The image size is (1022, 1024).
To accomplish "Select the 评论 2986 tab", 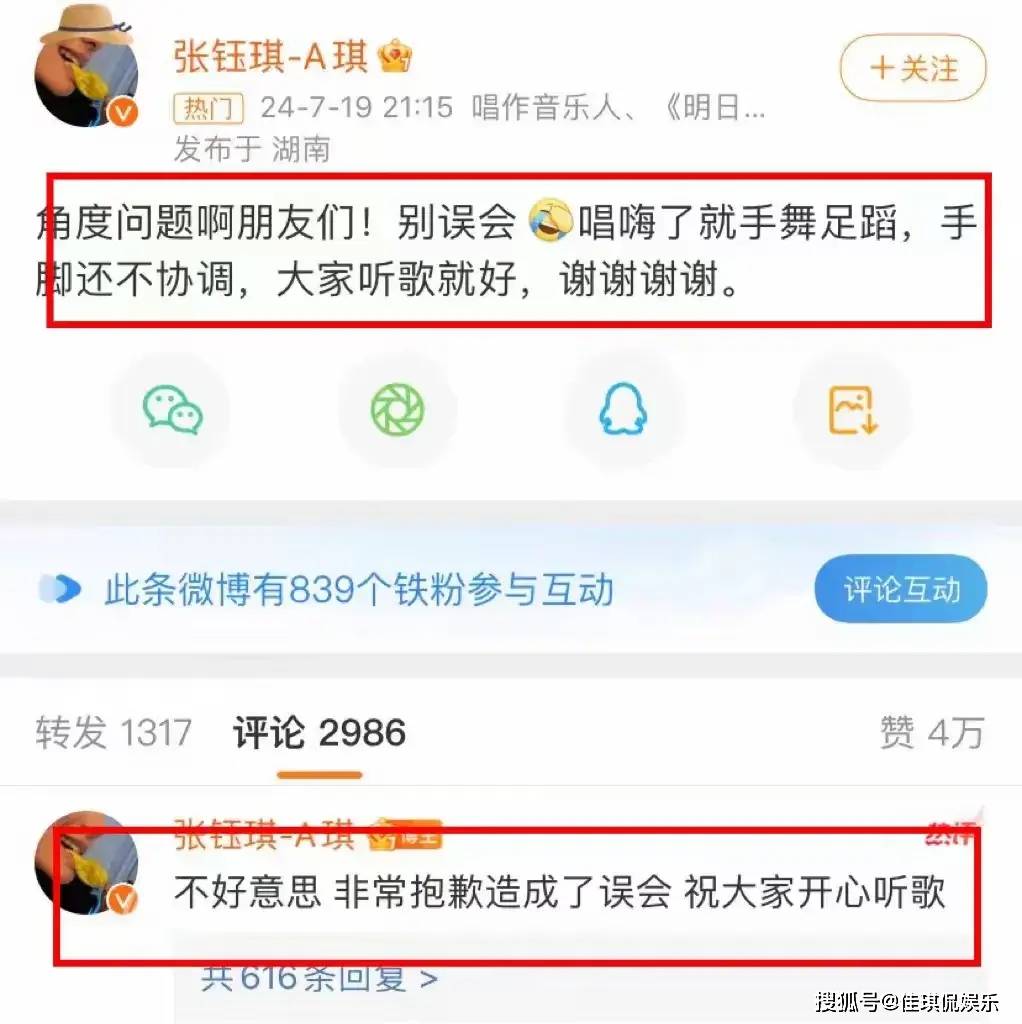I will [319, 733].
